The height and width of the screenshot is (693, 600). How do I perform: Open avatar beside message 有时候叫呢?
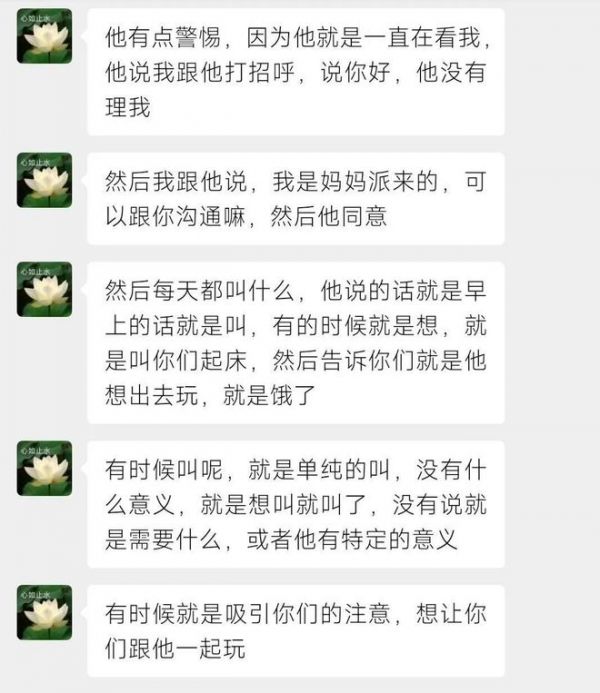pyautogui.click(x=45, y=469)
